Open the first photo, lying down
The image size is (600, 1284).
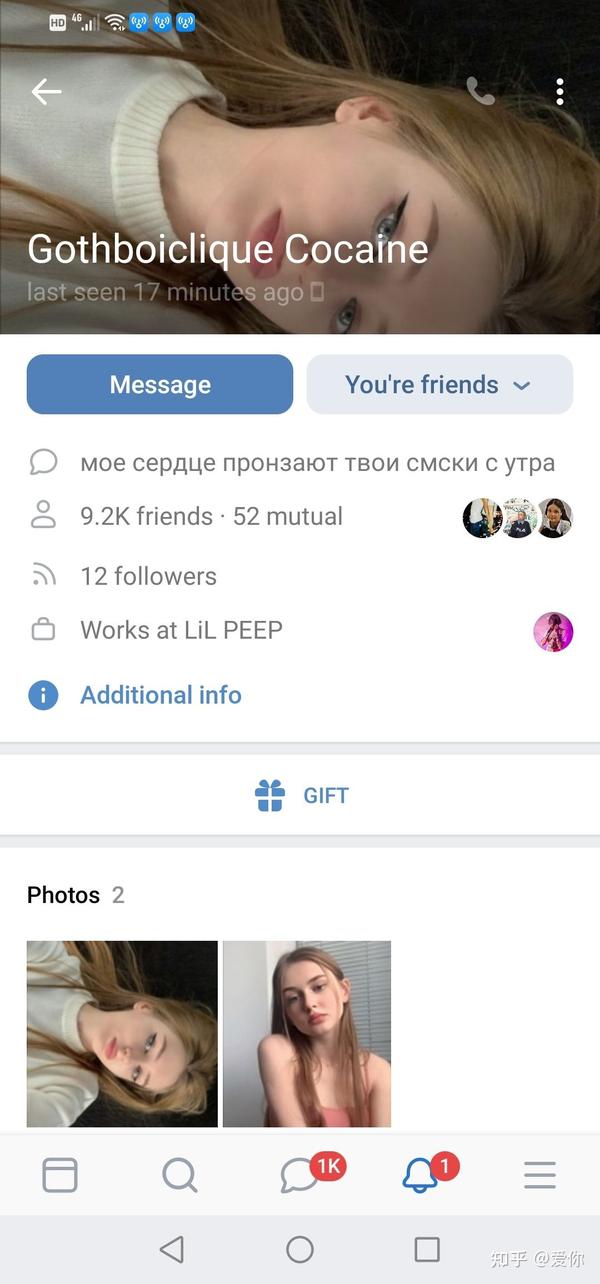pos(122,1034)
